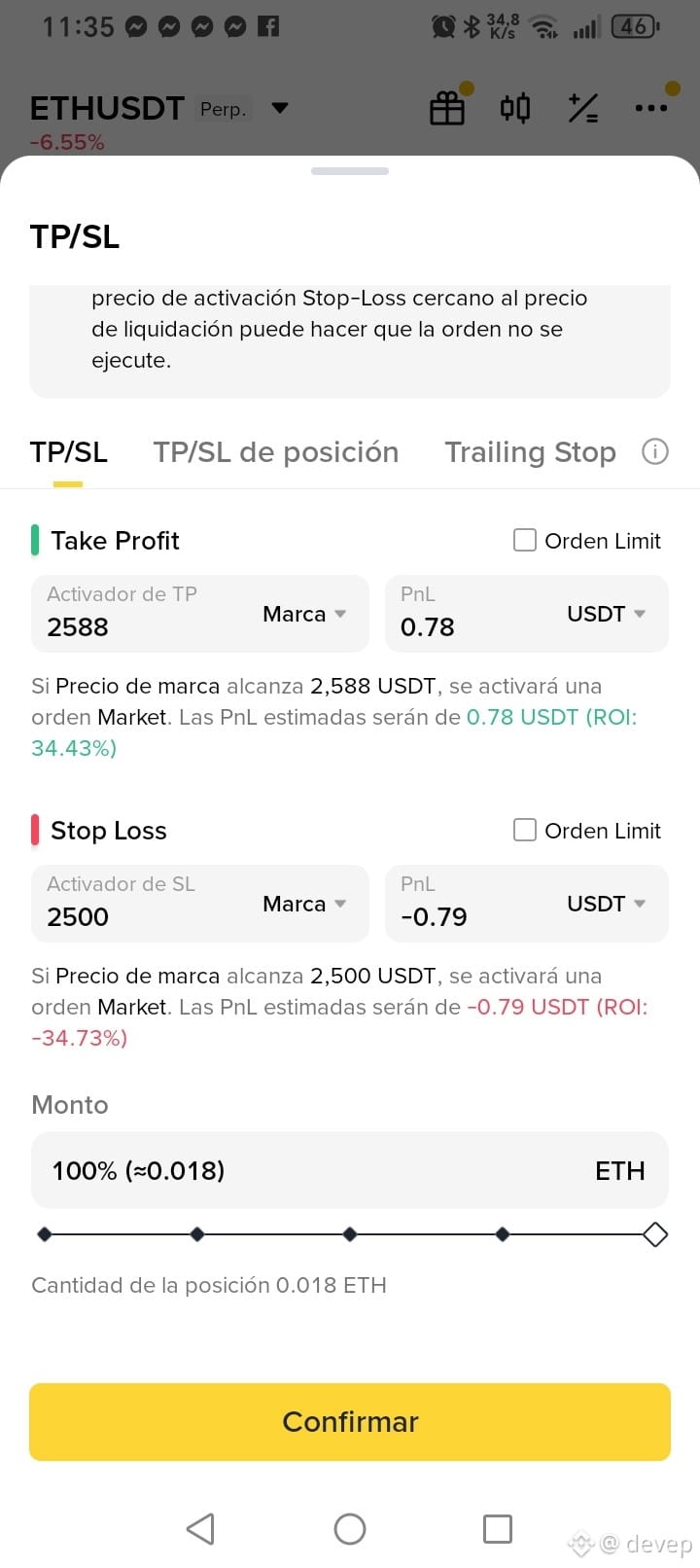The height and width of the screenshot is (1568, 700).
Task: Edit the Stop Loss PnL field
Action: tap(467, 916)
